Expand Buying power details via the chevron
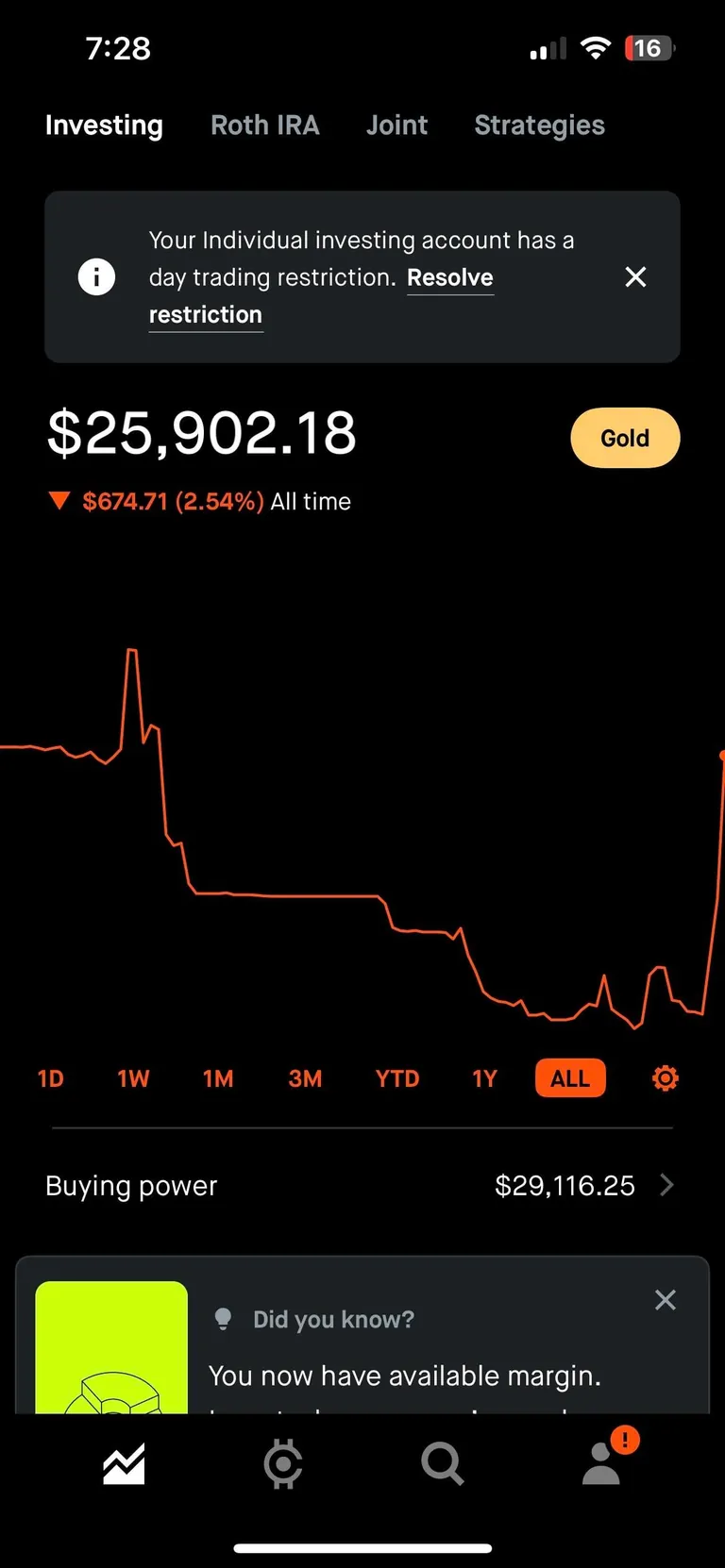This screenshot has width=725, height=1568. 668,1185
